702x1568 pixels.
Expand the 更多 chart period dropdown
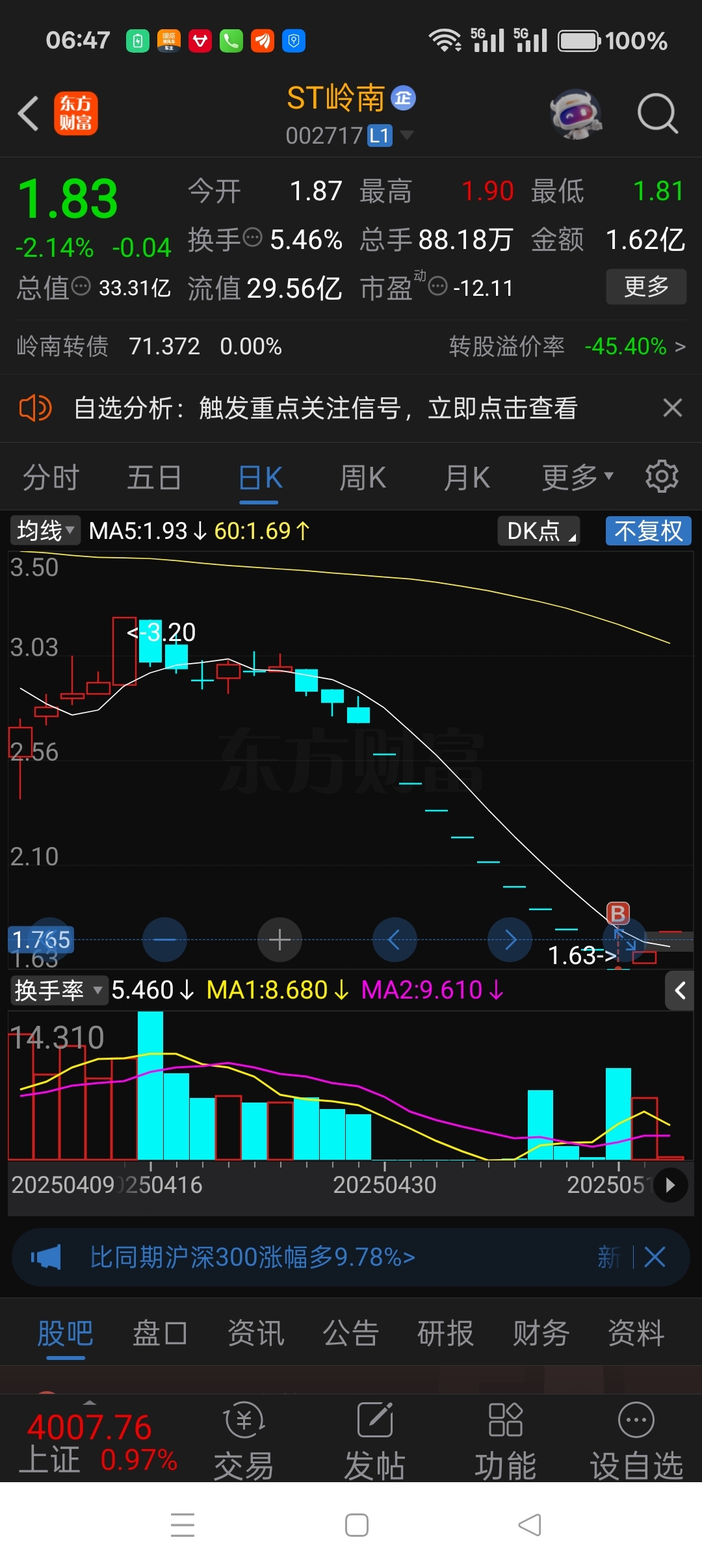[x=577, y=478]
